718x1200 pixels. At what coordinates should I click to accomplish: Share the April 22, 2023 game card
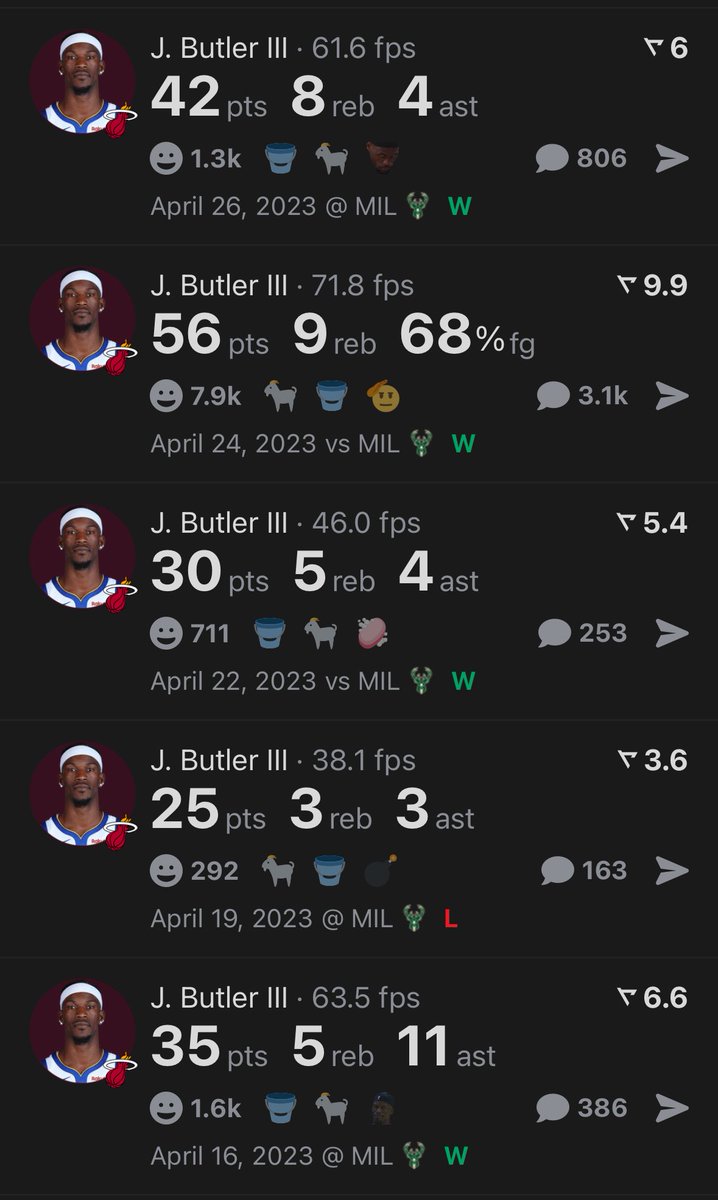pos(672,633)
